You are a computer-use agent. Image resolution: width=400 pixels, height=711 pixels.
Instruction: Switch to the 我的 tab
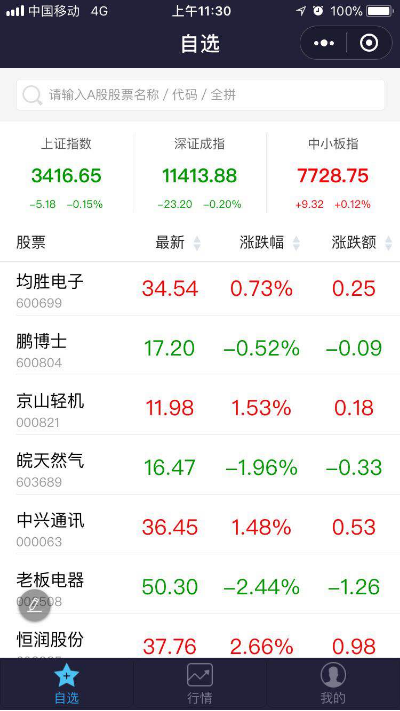click(333, 684)
